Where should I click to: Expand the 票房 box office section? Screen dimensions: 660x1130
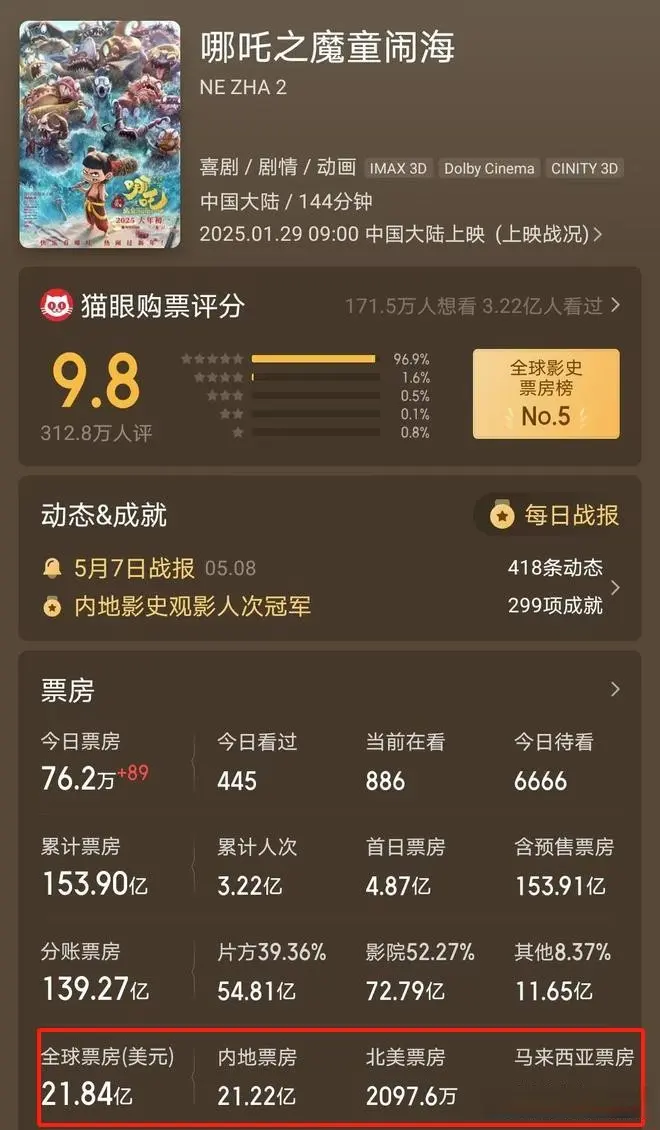(x=614, y=689)
